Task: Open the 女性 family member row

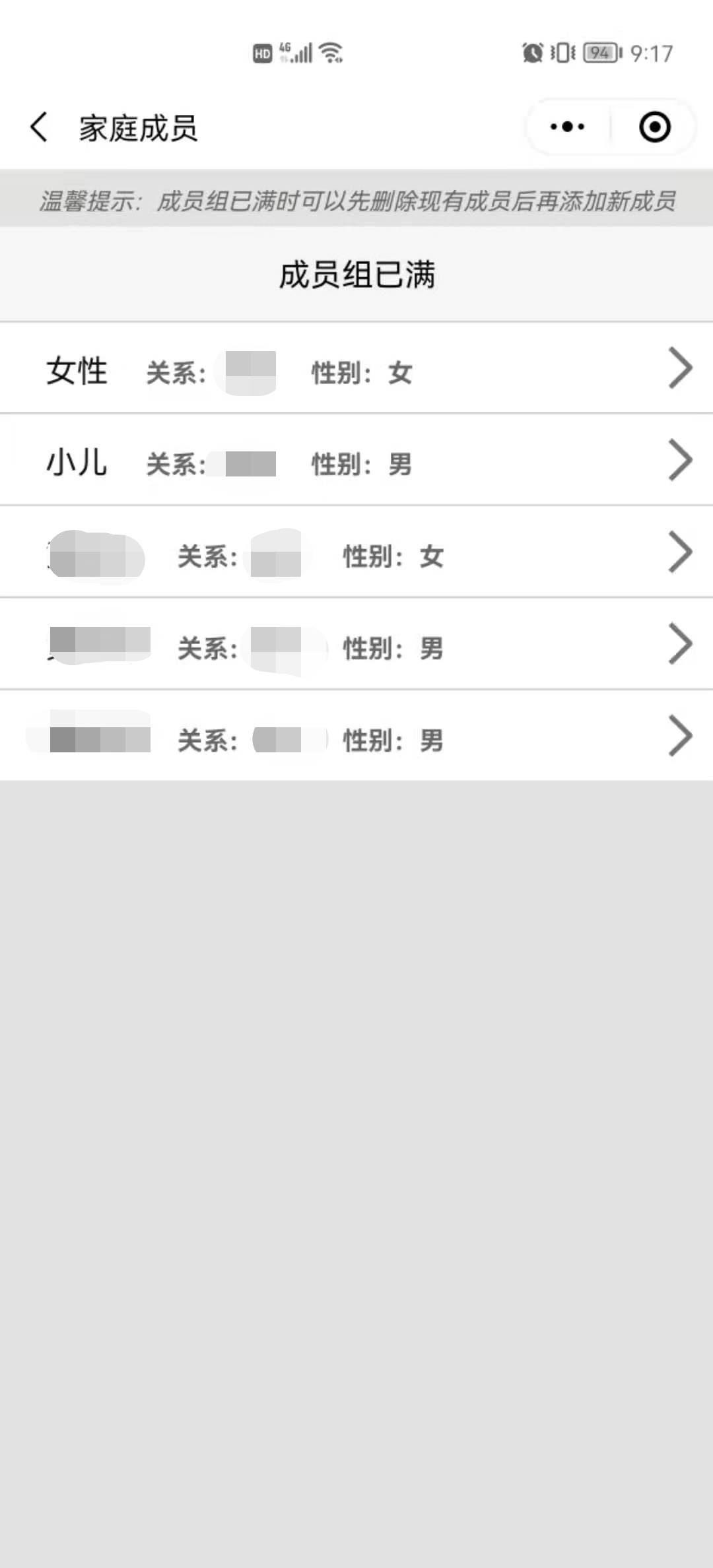Action: pos(356,368)
